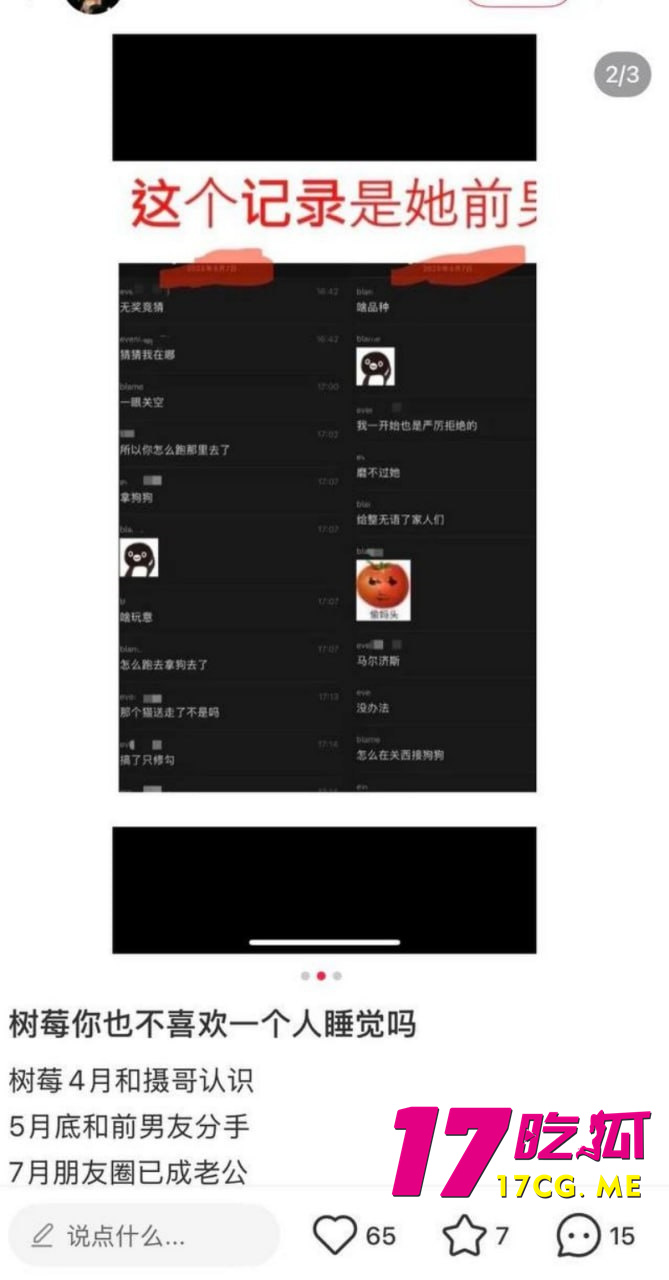Like this post with the heart icon
The image size is (669, 1280).
[x=335, y=1236]
